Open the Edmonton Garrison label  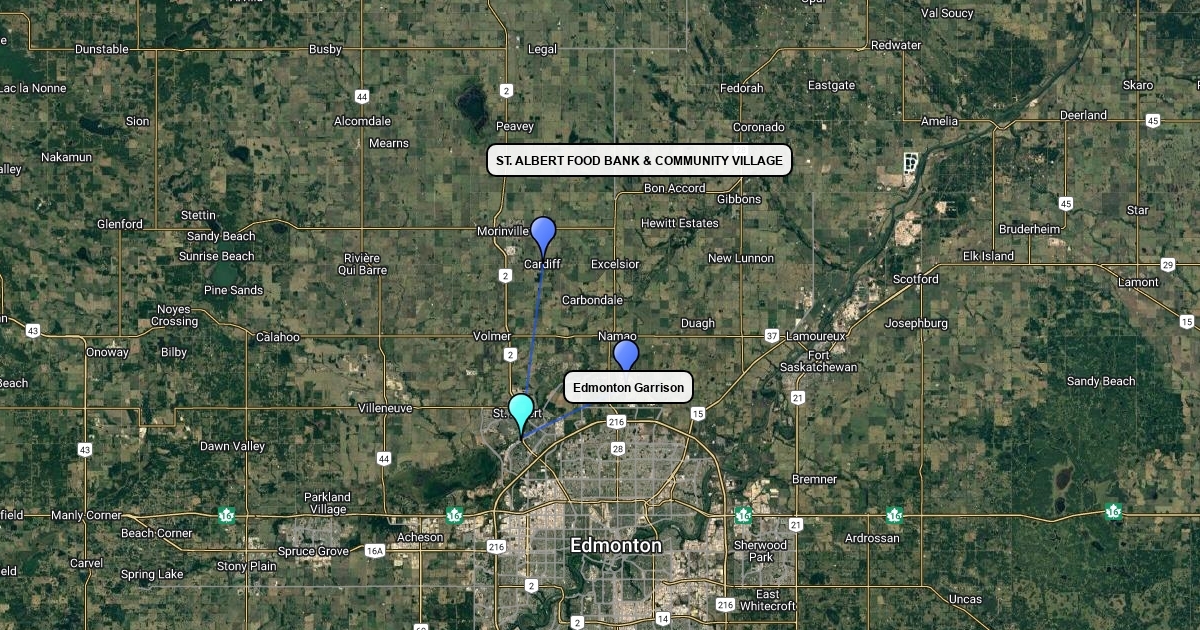[628, 387]
